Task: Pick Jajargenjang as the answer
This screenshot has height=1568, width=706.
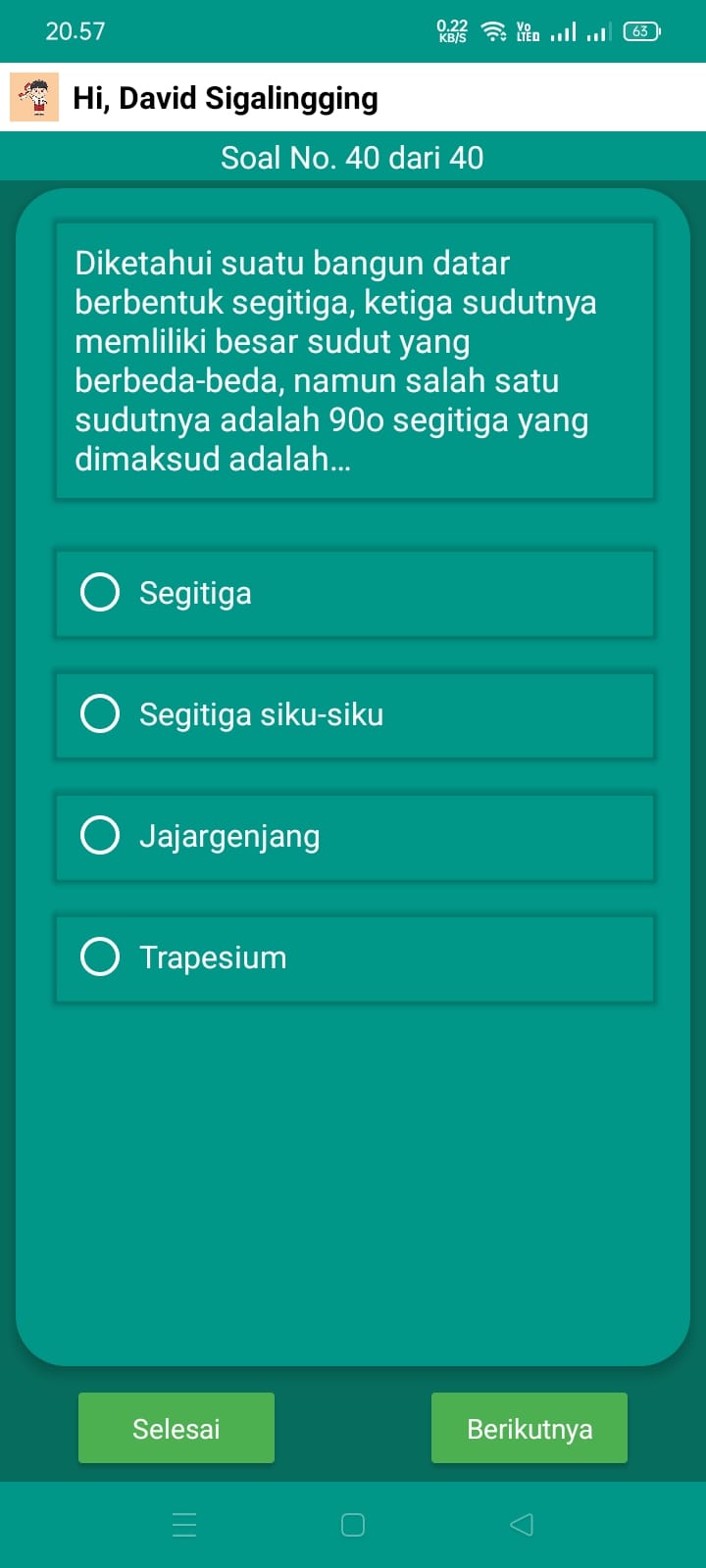Action: click(x=354, y=837)
